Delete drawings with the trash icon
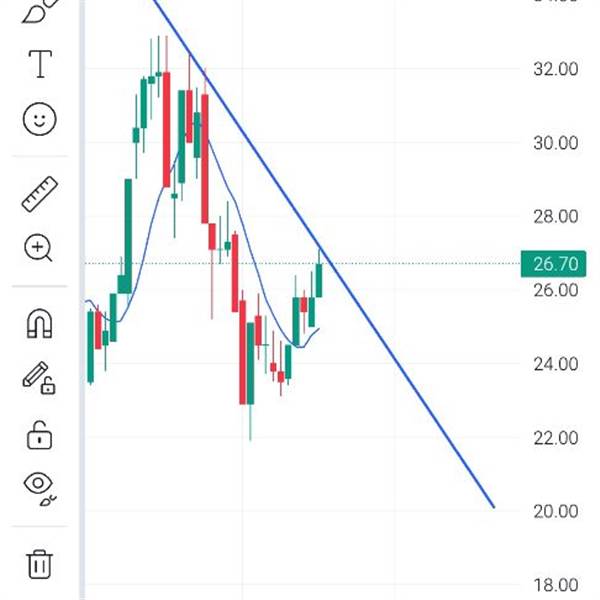Image resolution: width=600 pixels, height=600 pixels. coord(39,563)
